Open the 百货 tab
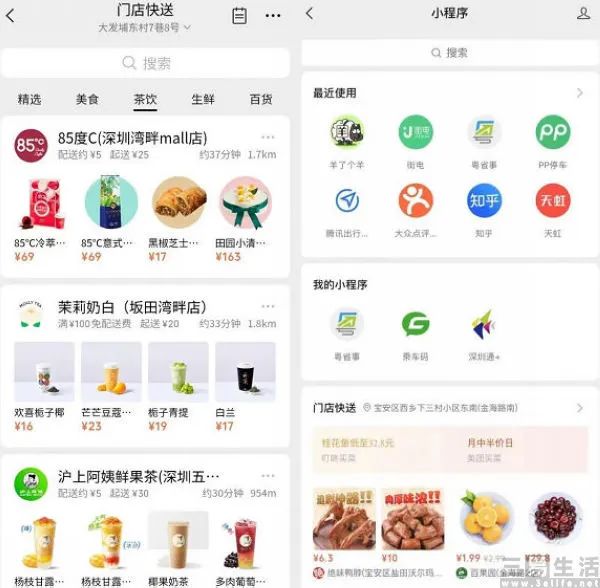 261,99
